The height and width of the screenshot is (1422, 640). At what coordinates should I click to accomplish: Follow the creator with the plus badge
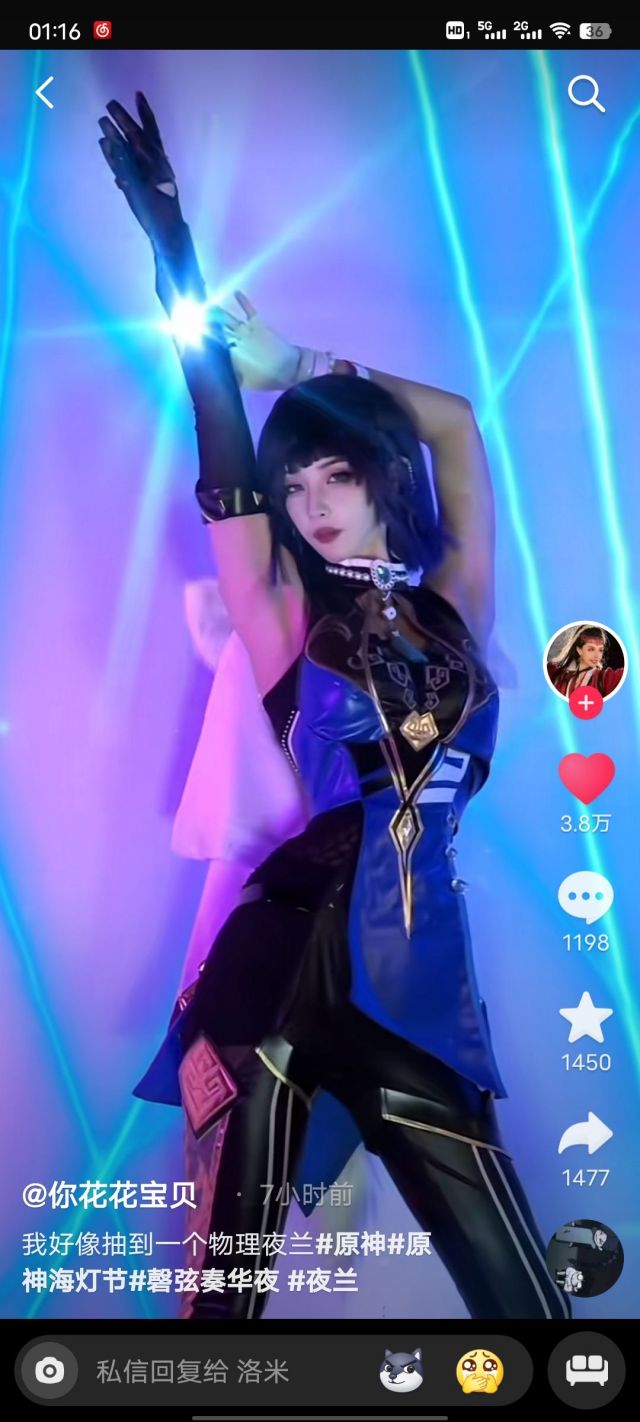[x=585, y=703]
